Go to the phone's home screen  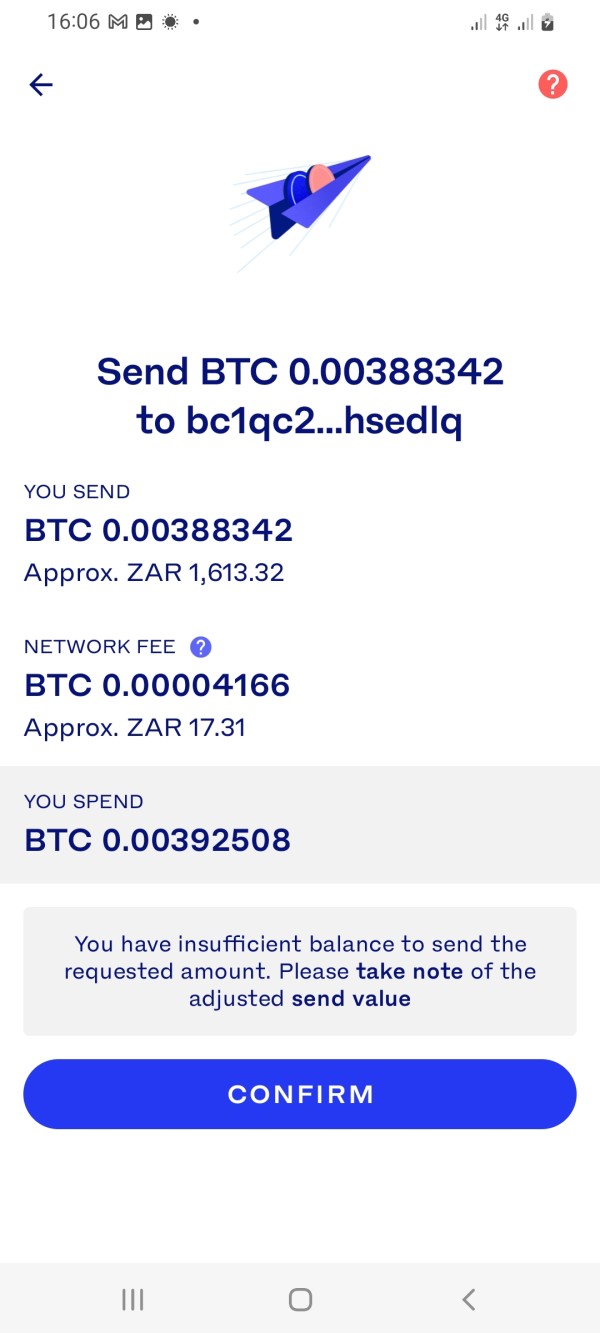(300, 1299)
